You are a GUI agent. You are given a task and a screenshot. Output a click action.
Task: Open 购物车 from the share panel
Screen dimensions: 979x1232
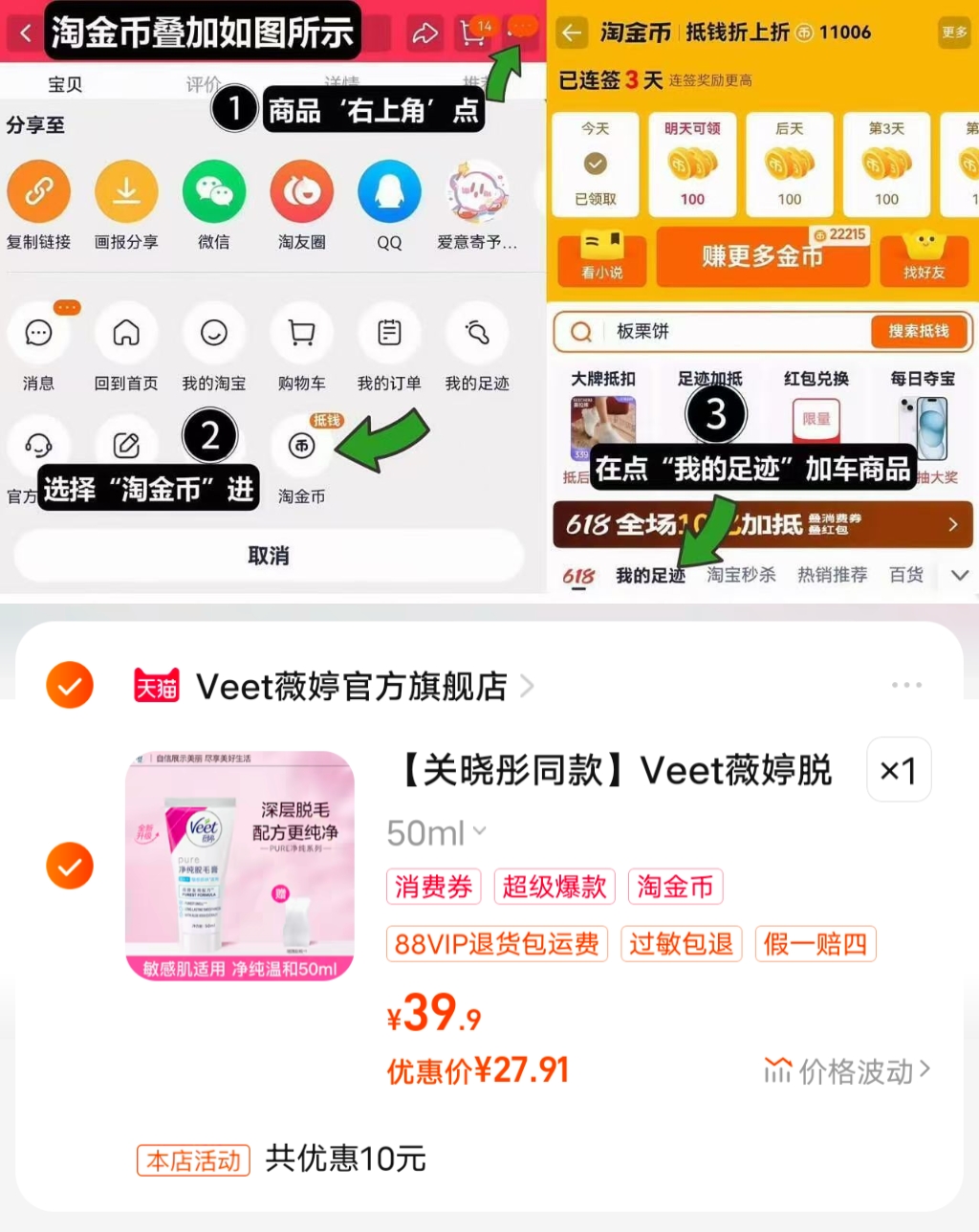(301, 332)
